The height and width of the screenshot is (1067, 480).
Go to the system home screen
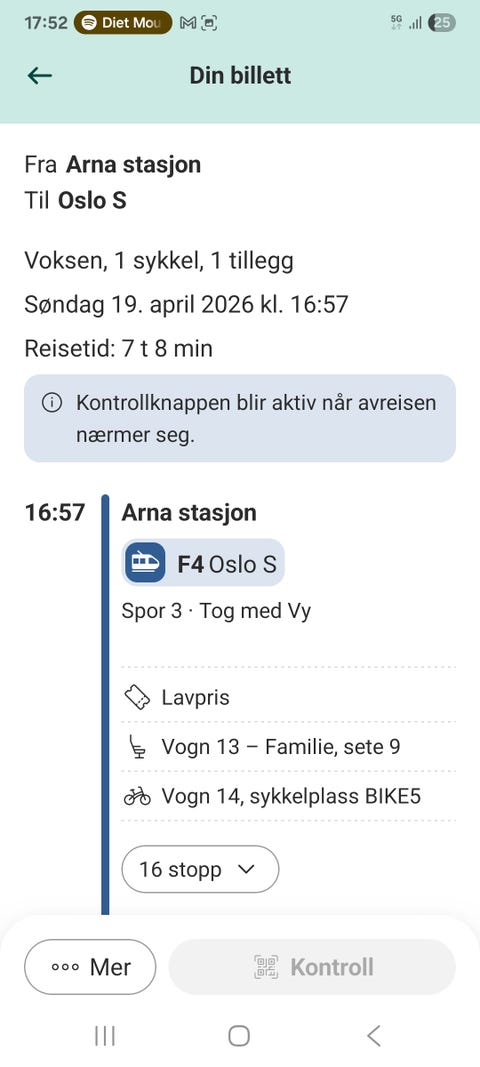(x=239, y=1036)
